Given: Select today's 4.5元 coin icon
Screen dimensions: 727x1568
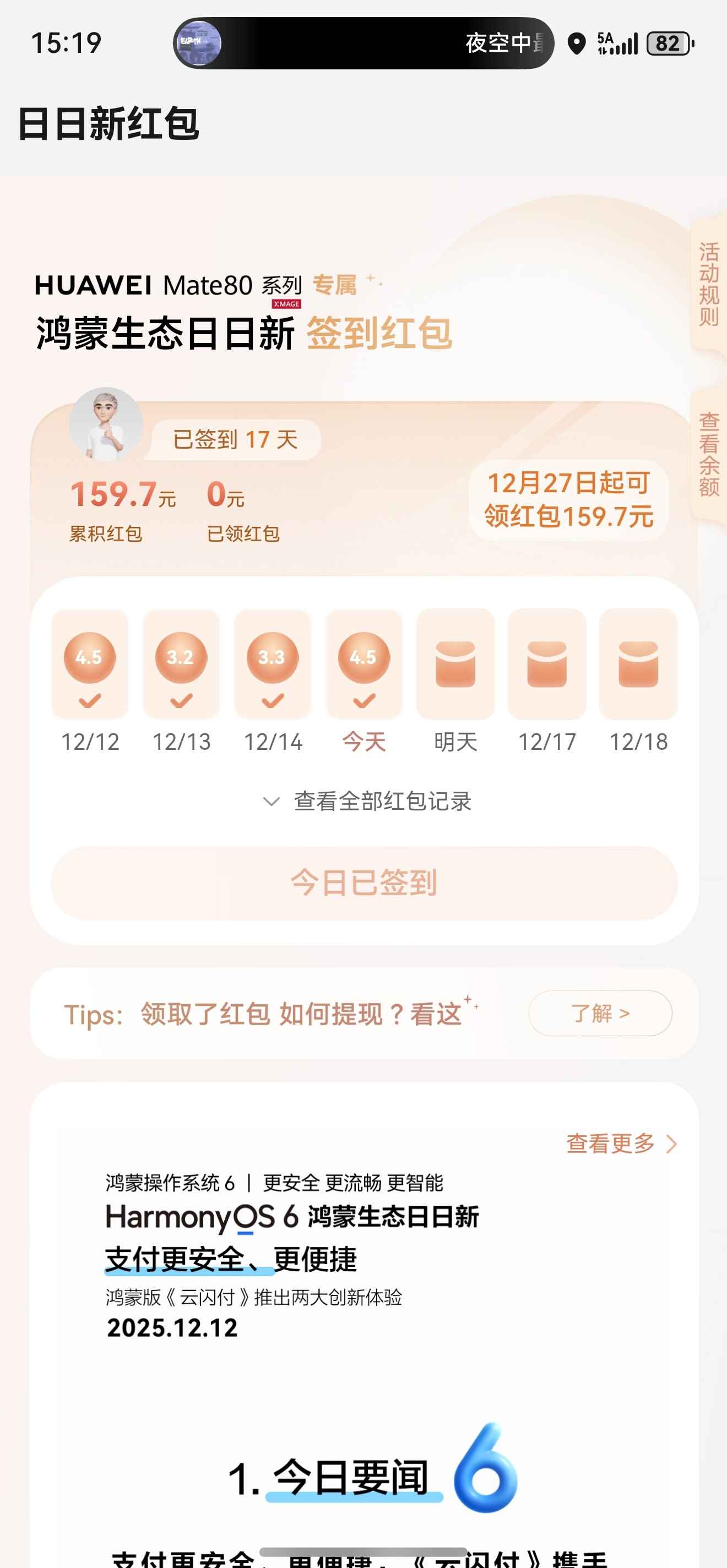Looking at the screenshot, I should click(x=363, y=656).
